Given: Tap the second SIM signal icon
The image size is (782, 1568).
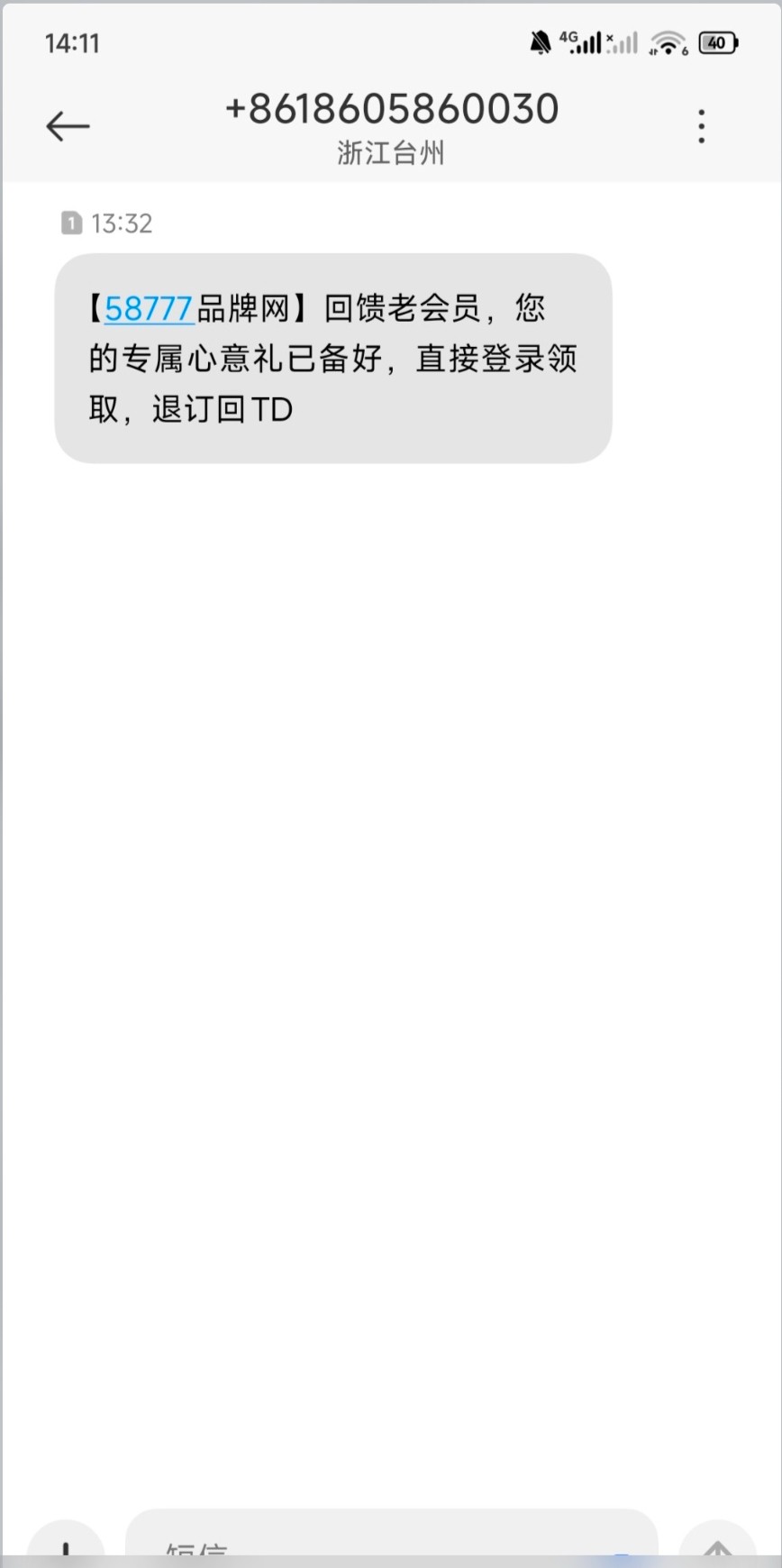Looking at the screenshot, I should pos(623,41).
